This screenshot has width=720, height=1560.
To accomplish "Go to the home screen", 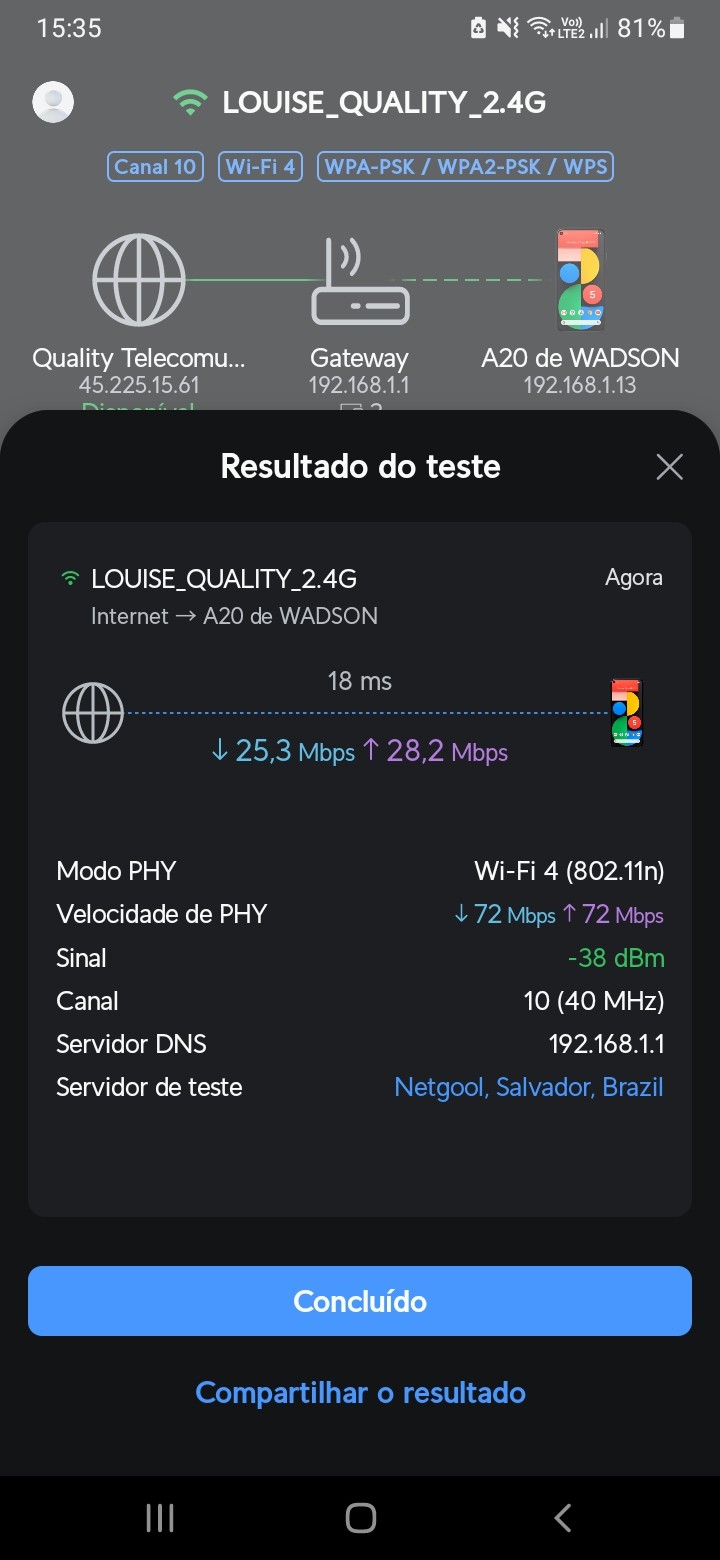I will 360,1518.
